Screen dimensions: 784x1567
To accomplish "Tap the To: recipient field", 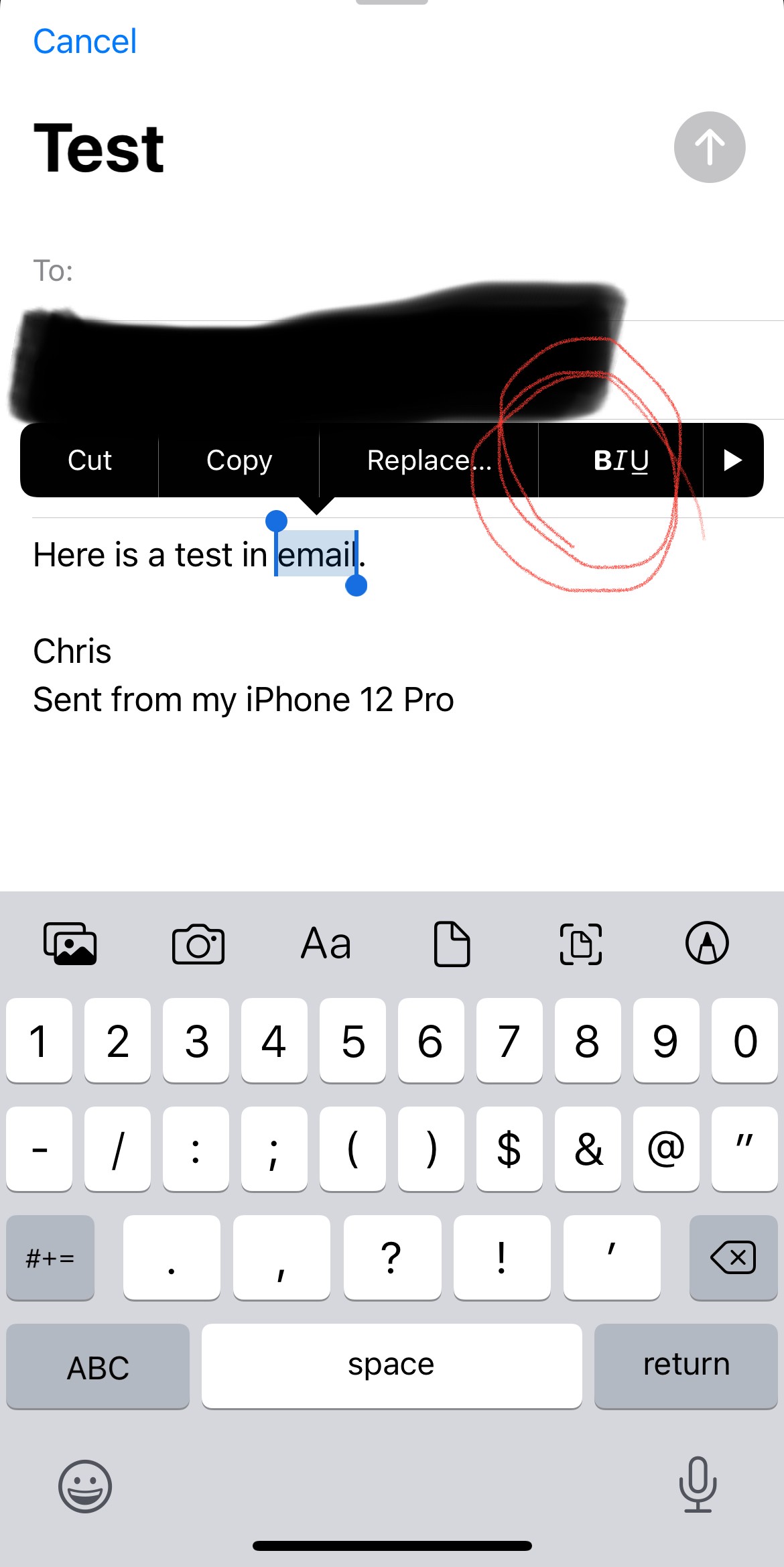I will 392,271.
